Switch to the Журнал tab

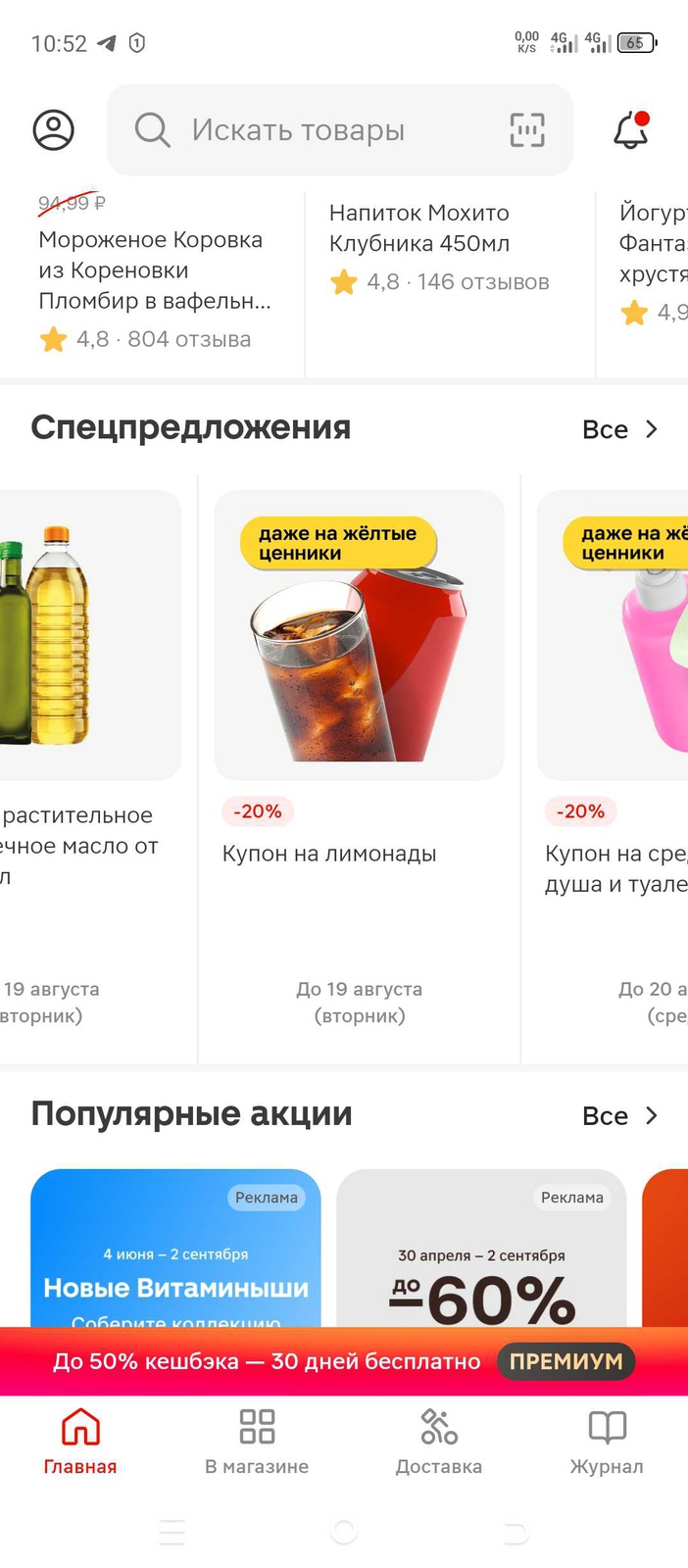tap(607, 1441)
